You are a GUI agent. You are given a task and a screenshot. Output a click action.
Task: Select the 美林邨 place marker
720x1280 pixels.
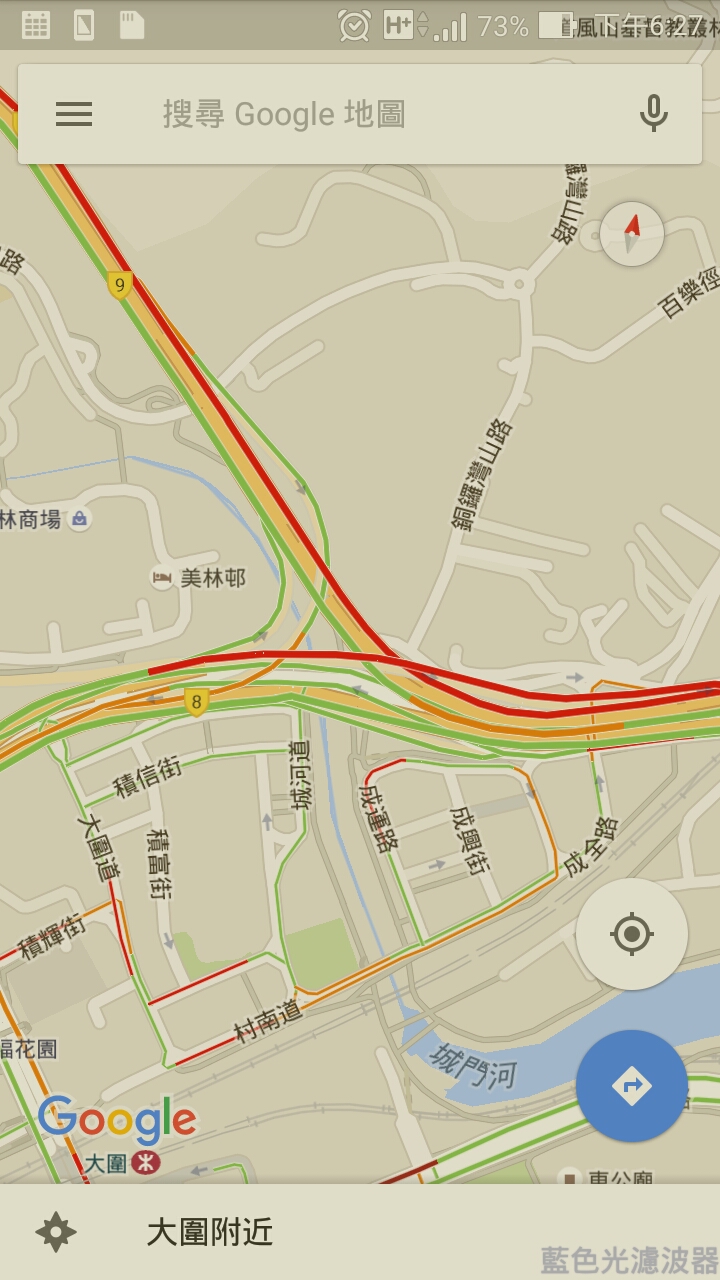tap(162, 577)
